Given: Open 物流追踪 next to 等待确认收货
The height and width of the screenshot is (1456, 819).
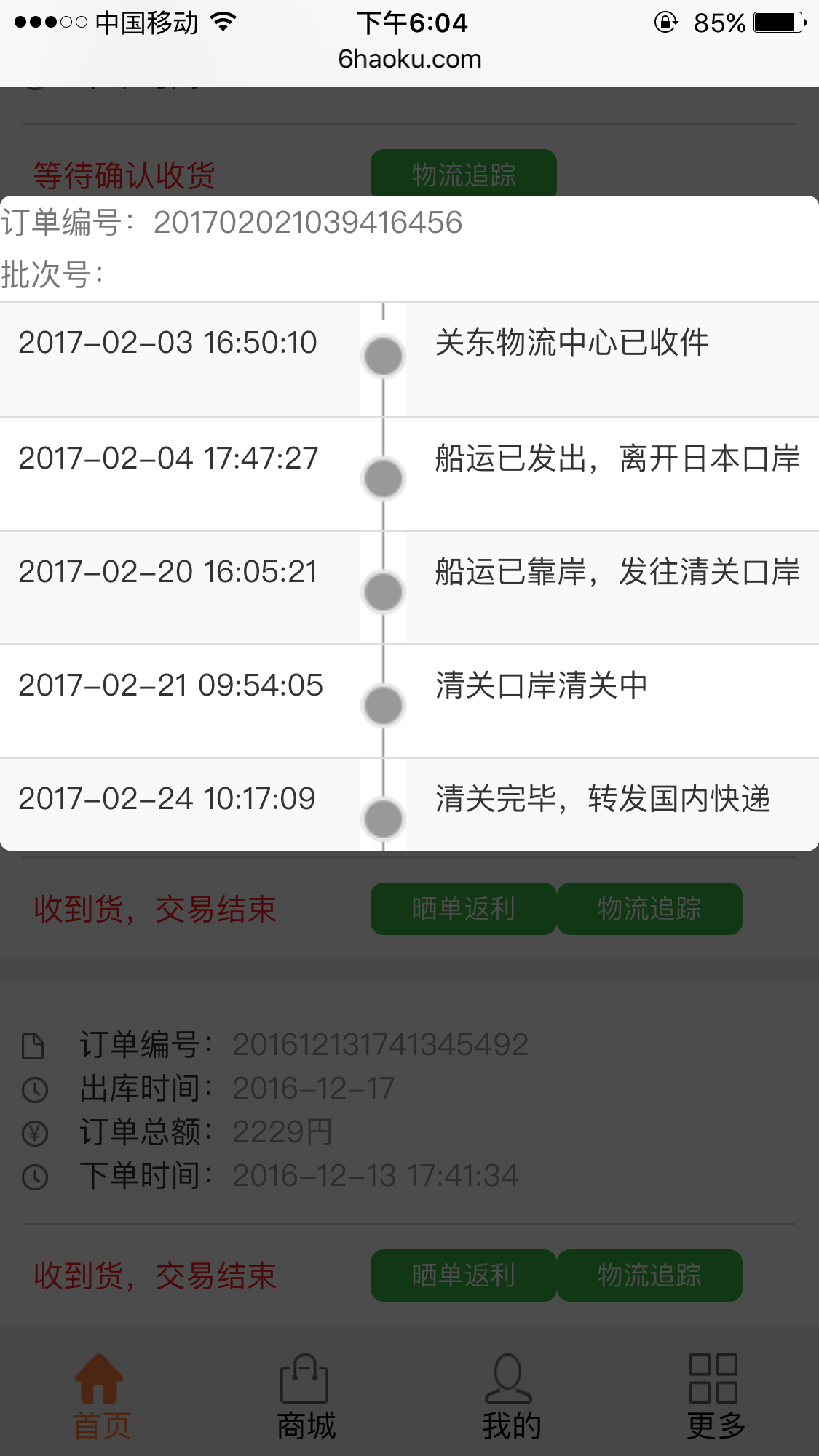Looking at the screenshot, I should pos(464,174).
